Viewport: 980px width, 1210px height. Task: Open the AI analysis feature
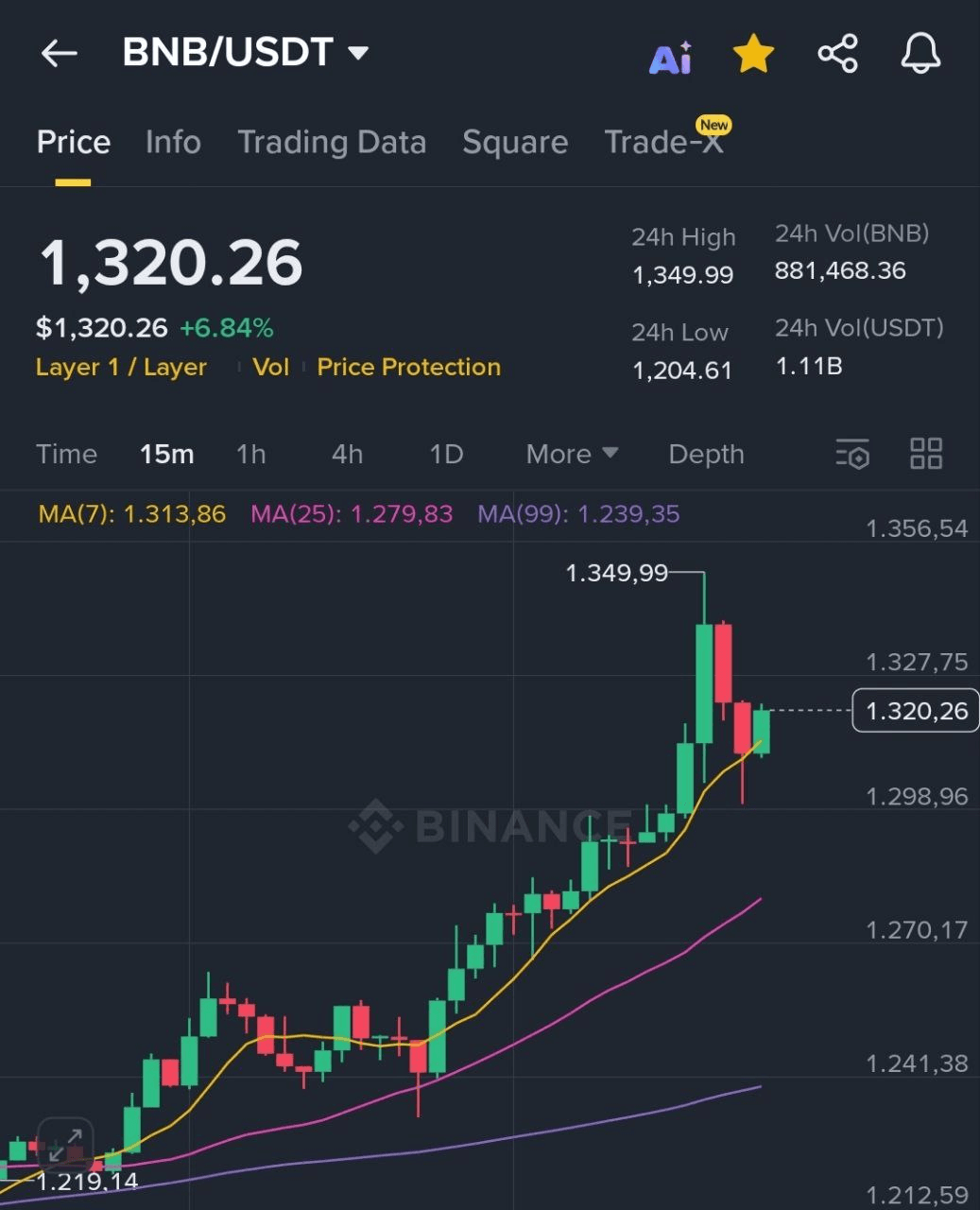click(670, 55)
